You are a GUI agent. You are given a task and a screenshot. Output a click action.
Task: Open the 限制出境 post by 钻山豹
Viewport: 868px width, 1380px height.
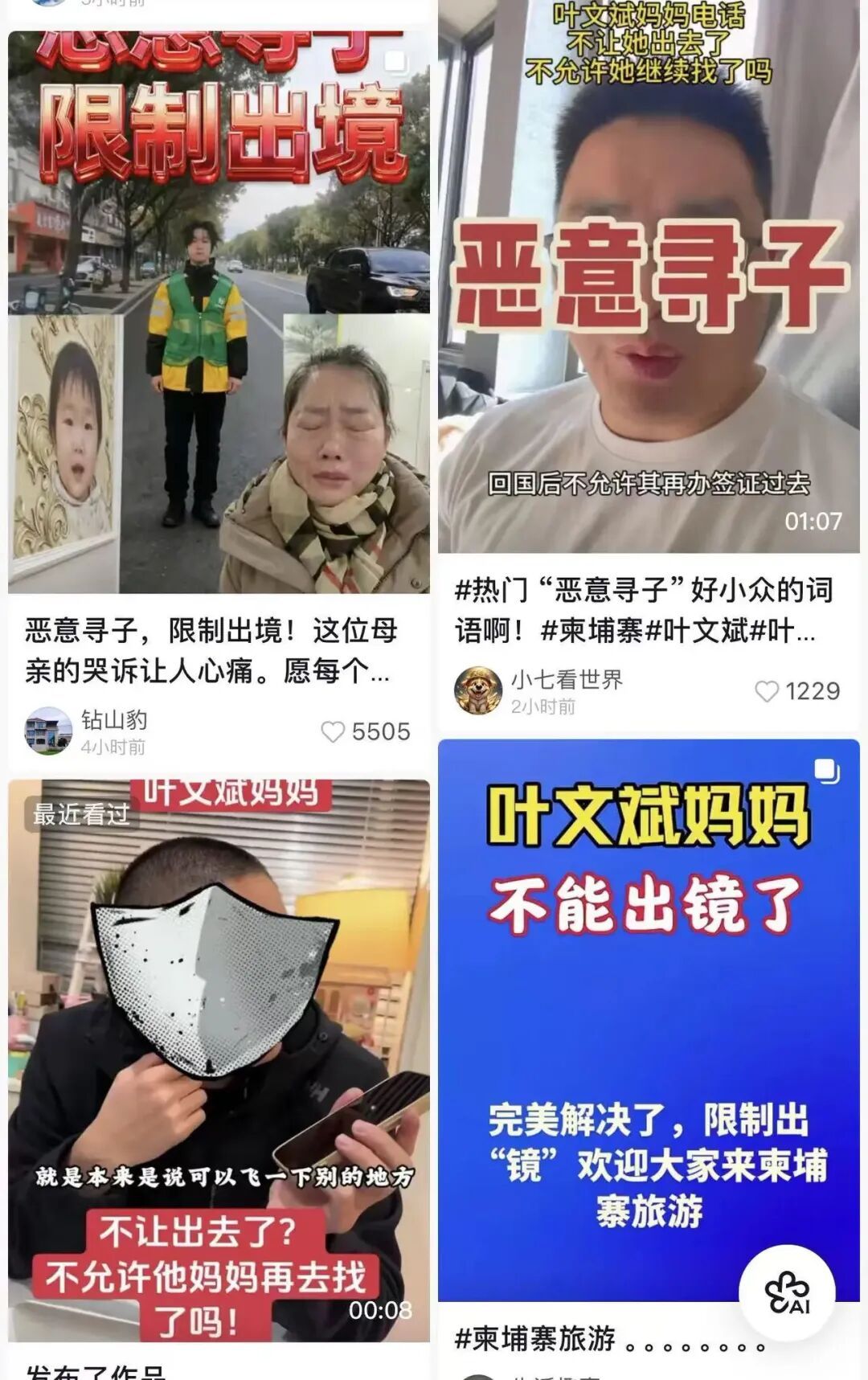pos(219,313)
